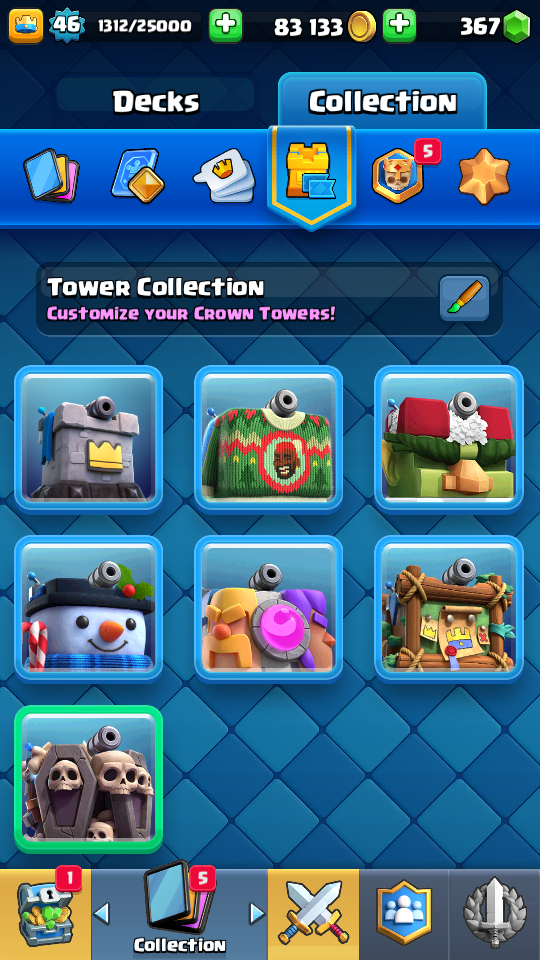Select the wooden notice board tower skin

449,609
